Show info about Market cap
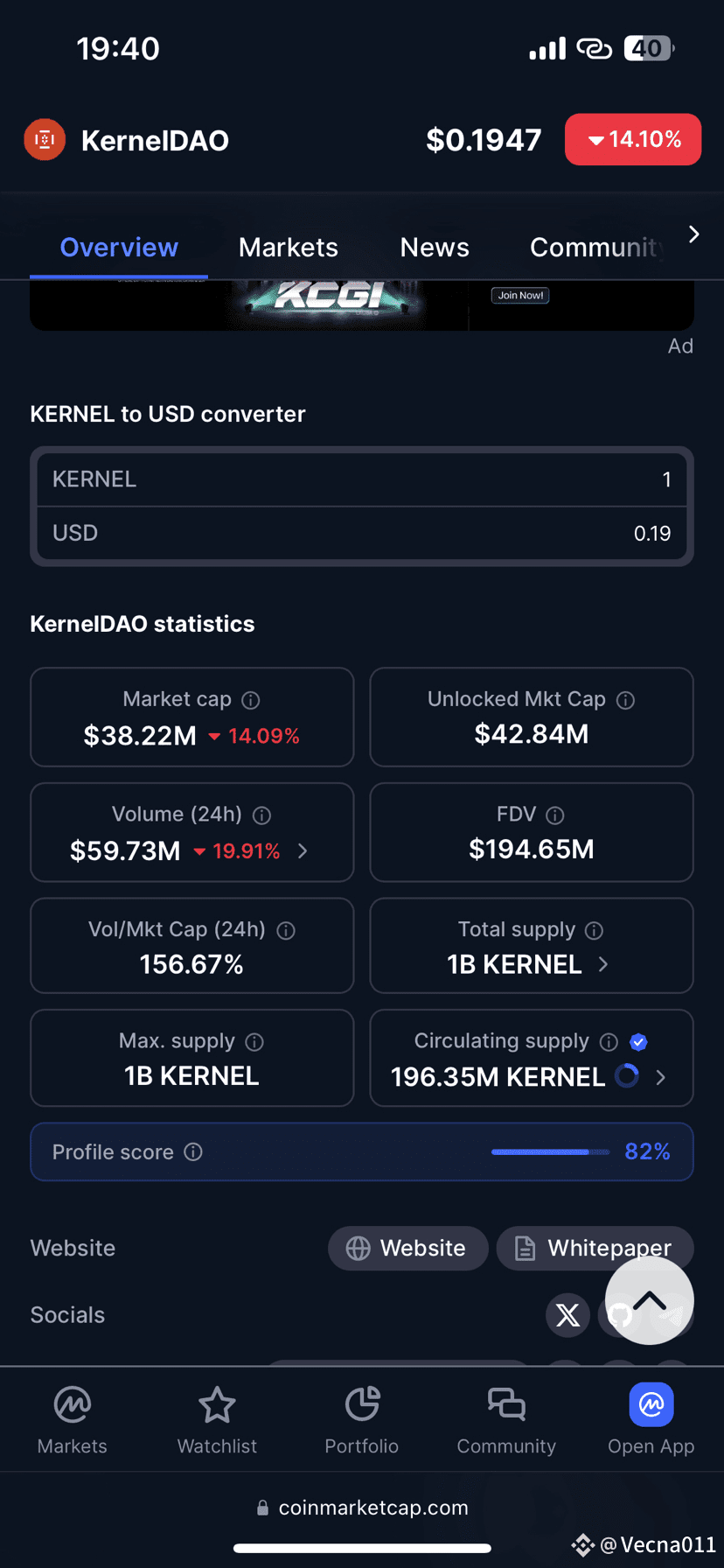Viewport: 724px width, 1568px height. [x=251, y=700]
